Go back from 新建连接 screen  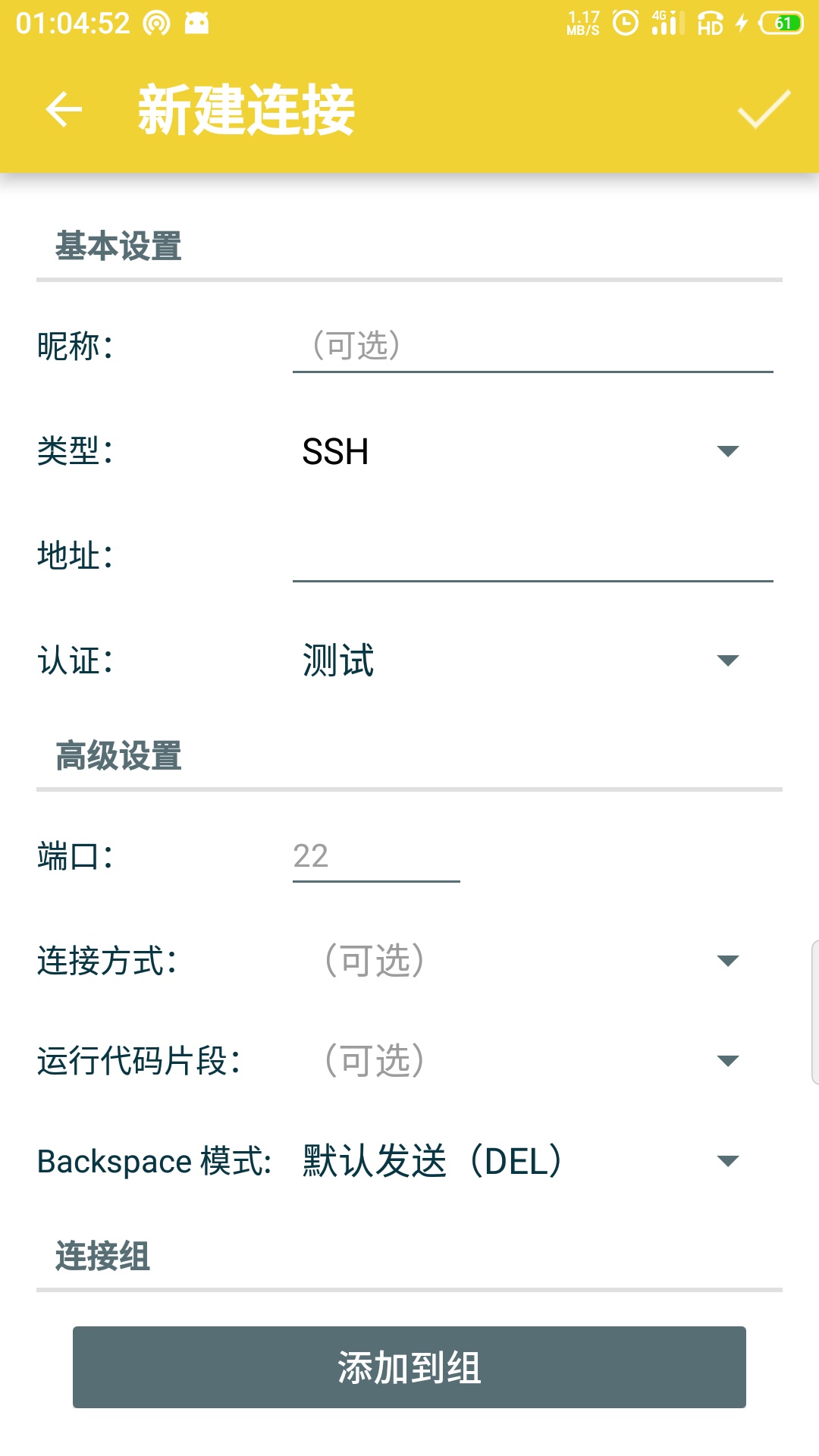coord(64,109)
